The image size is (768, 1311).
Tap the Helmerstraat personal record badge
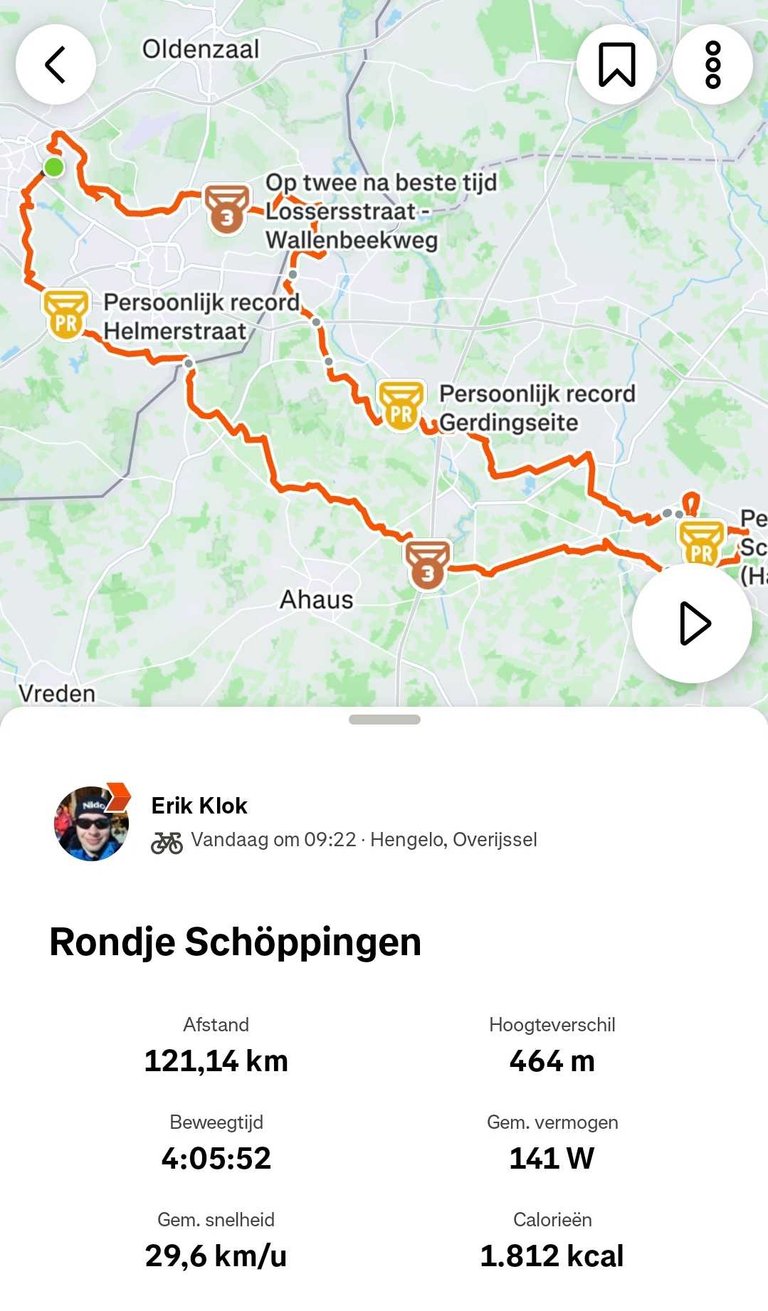click(66, 315)
